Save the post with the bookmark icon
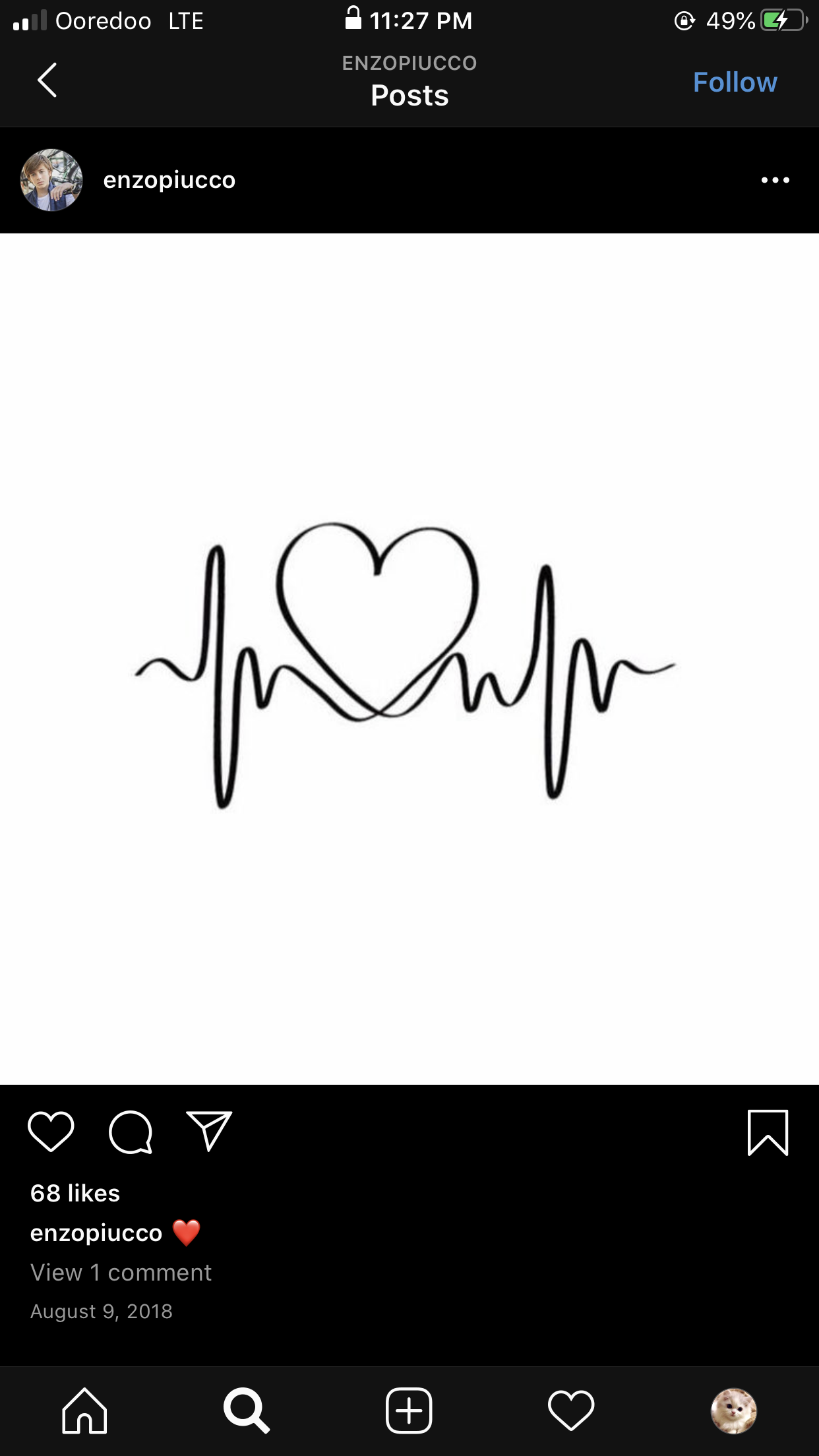Viewport: 819px width, 1456px height. 768,1132
